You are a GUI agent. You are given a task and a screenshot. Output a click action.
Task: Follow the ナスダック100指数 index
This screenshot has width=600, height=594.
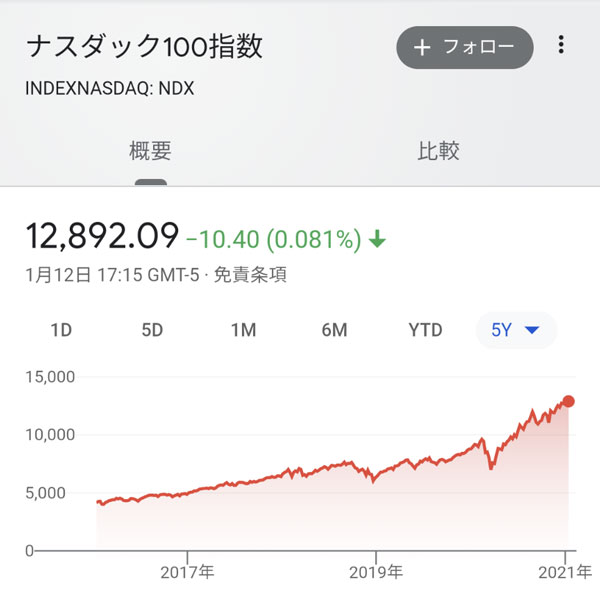(464, 47)
